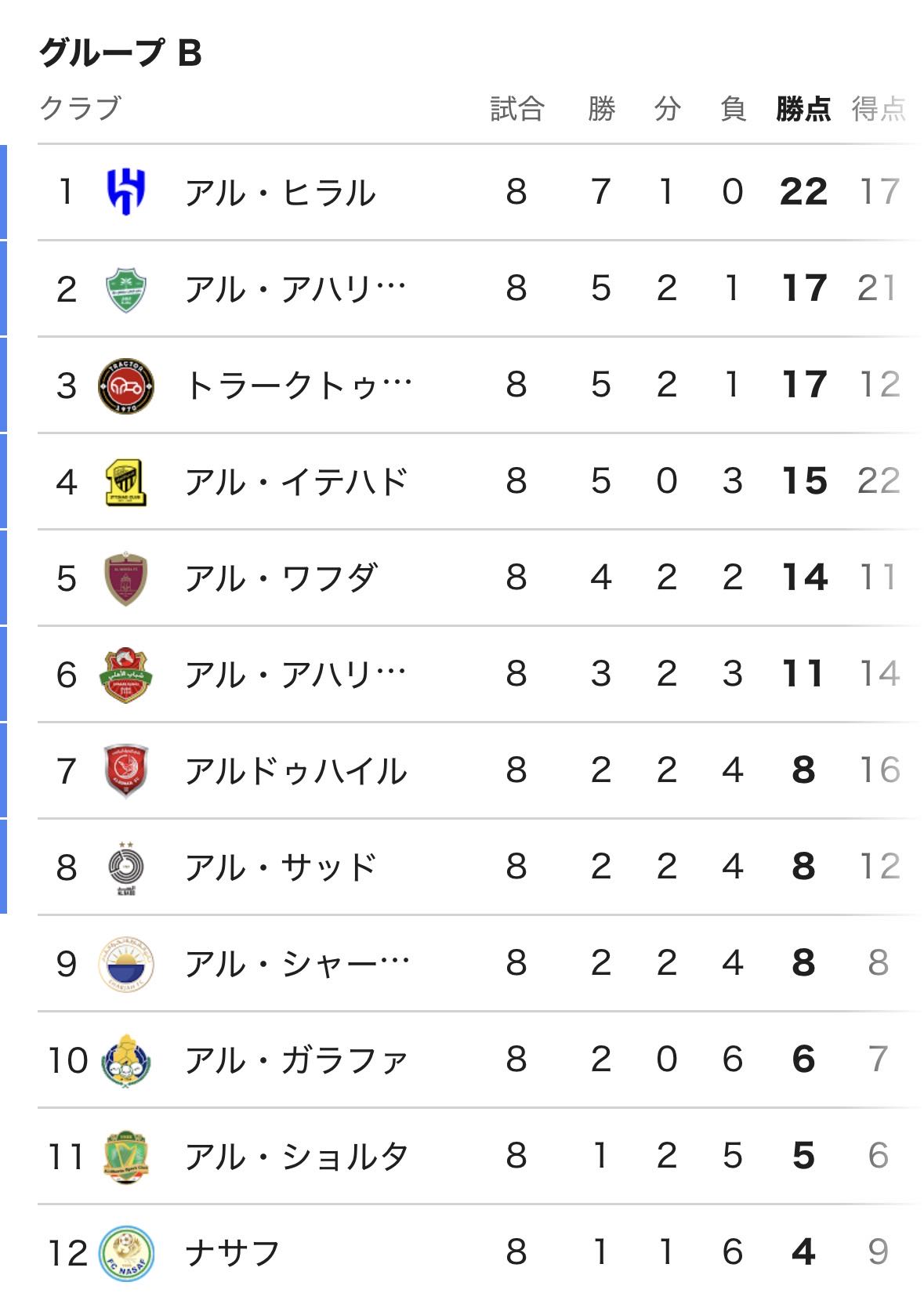Open the ナサフ team row
The width and height of the screenshot is (924, 1311).
click(x=476, y=1252)
